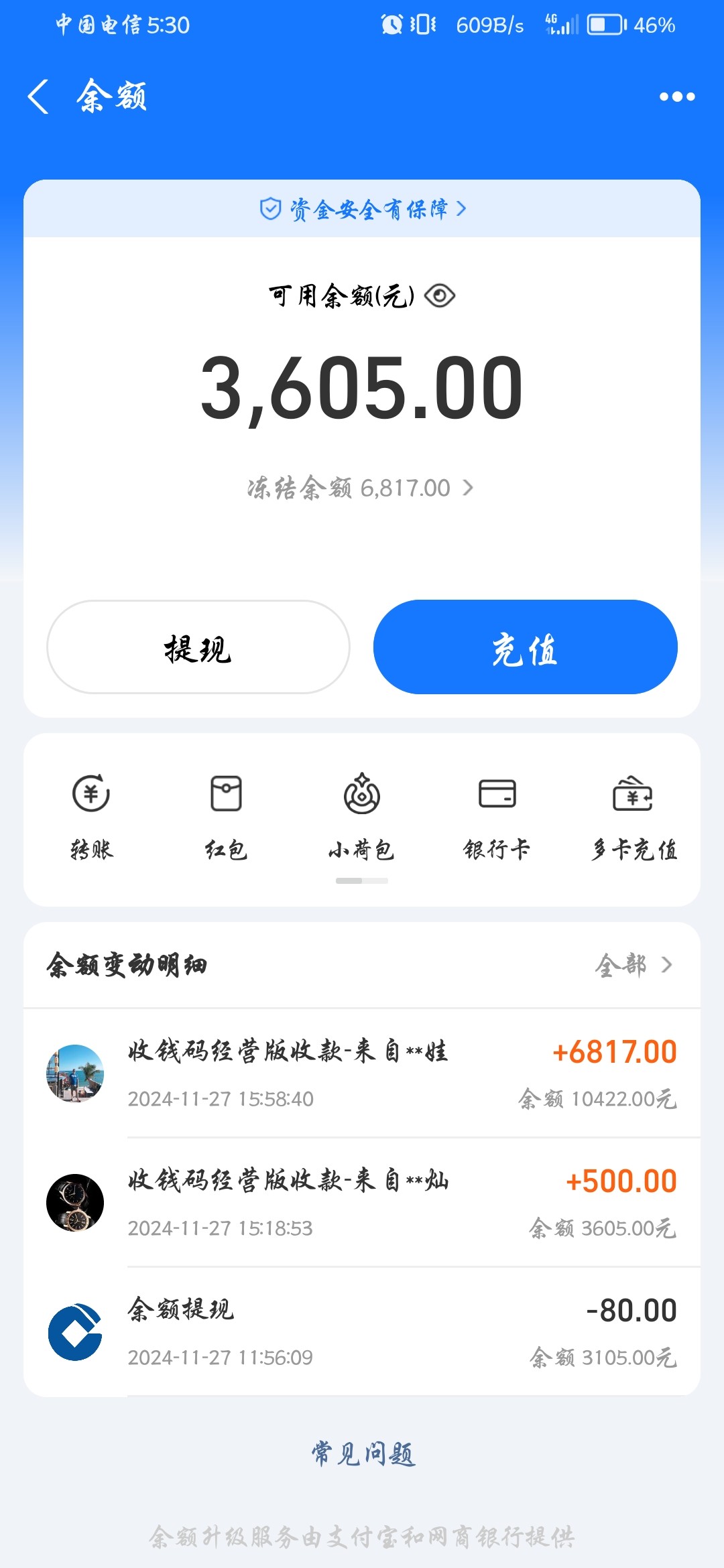This screenshot has height=1568, width=724.
Task: Tap the 充值 top-up button
Action: (x=525, y=647)
